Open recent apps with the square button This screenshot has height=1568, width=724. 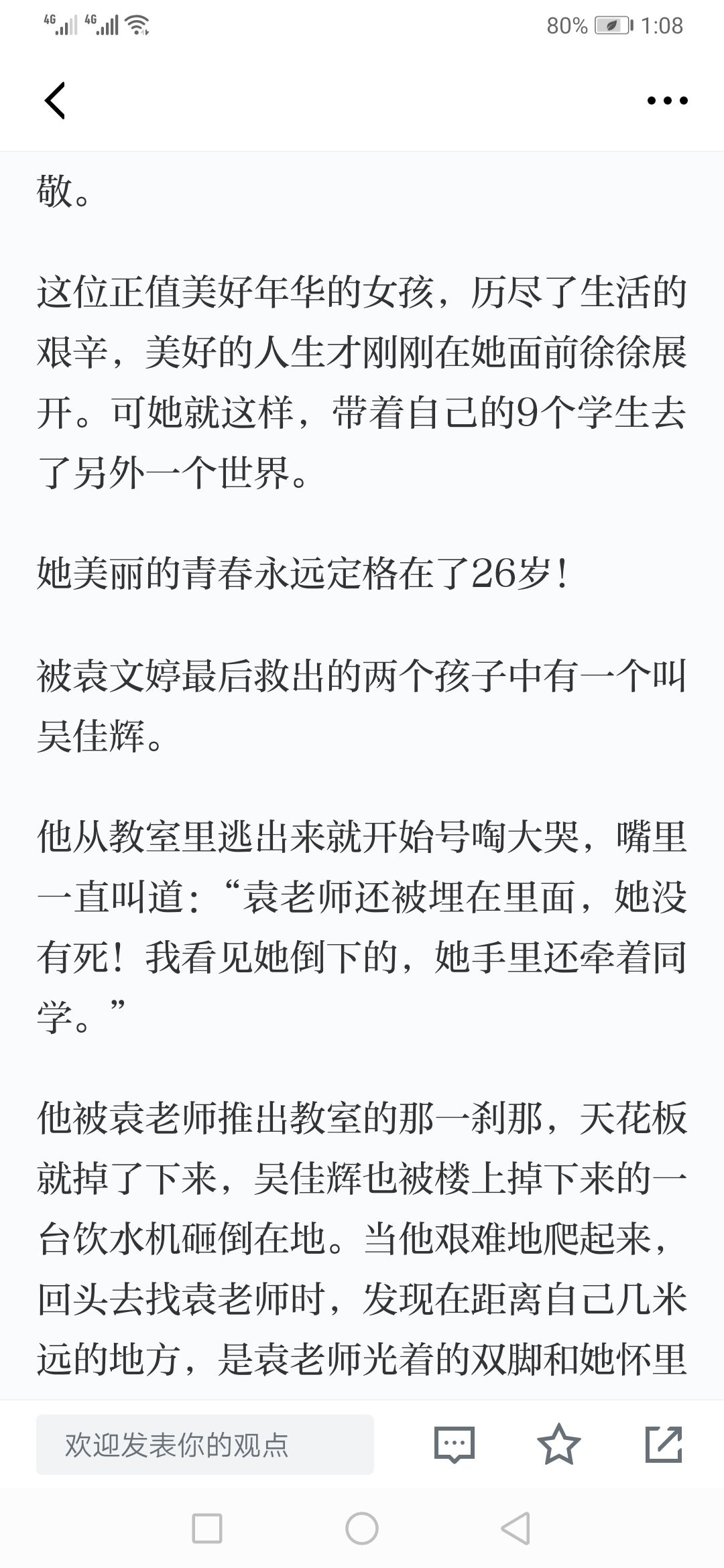click(207, 1529)
